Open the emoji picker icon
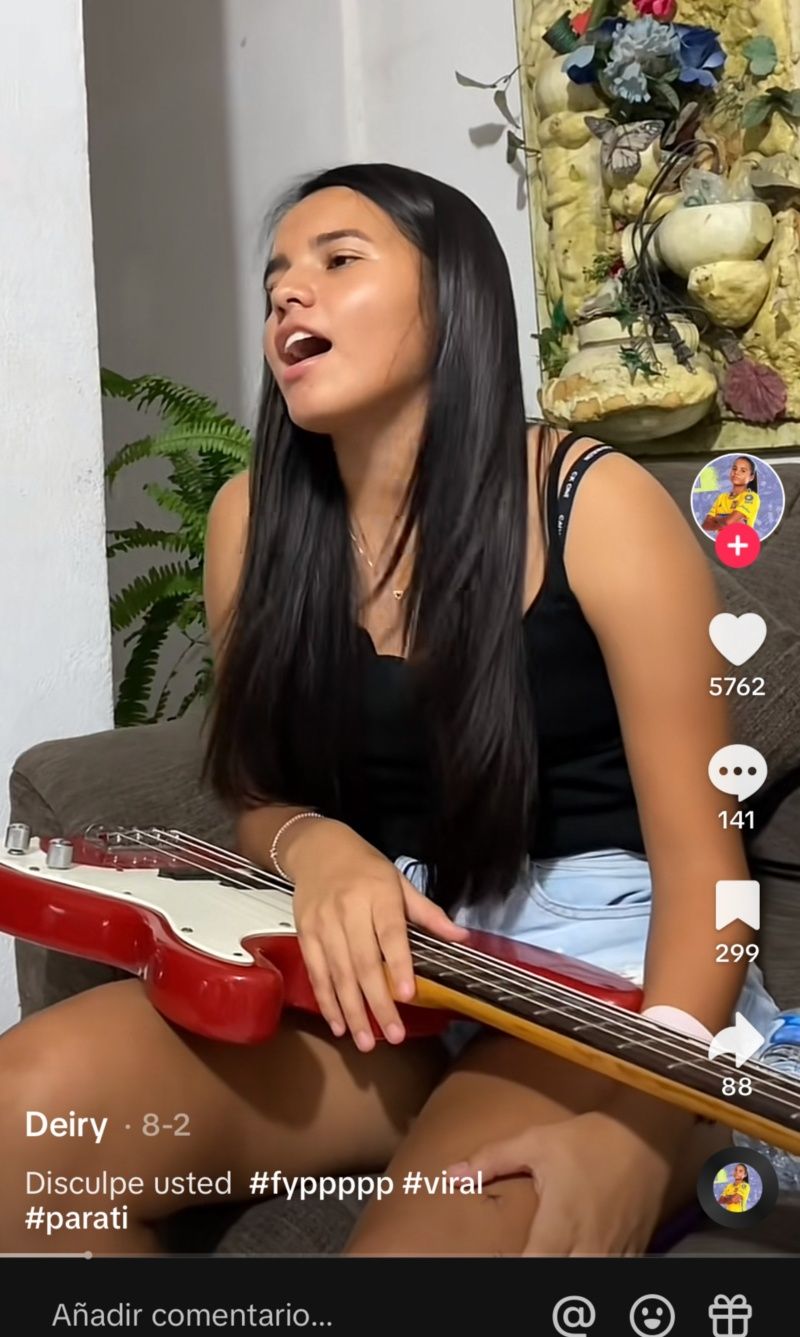This screenshot has width=800, height=1337. tap(652, 1313)
